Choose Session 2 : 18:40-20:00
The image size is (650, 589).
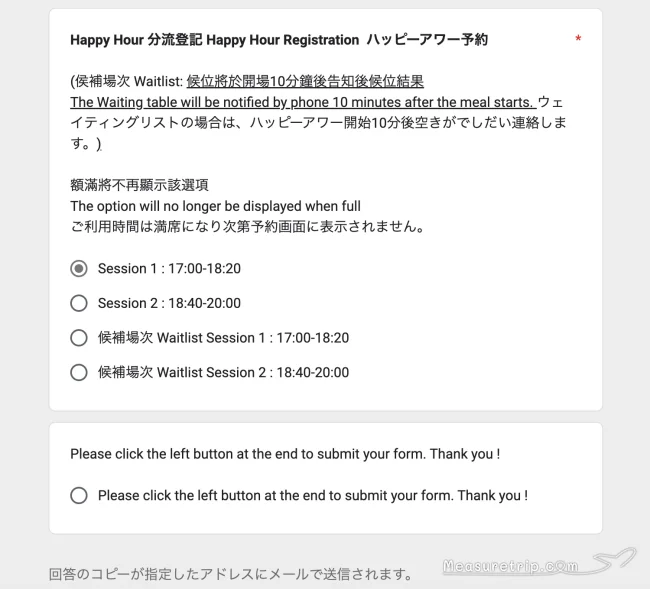click(79, 303)
